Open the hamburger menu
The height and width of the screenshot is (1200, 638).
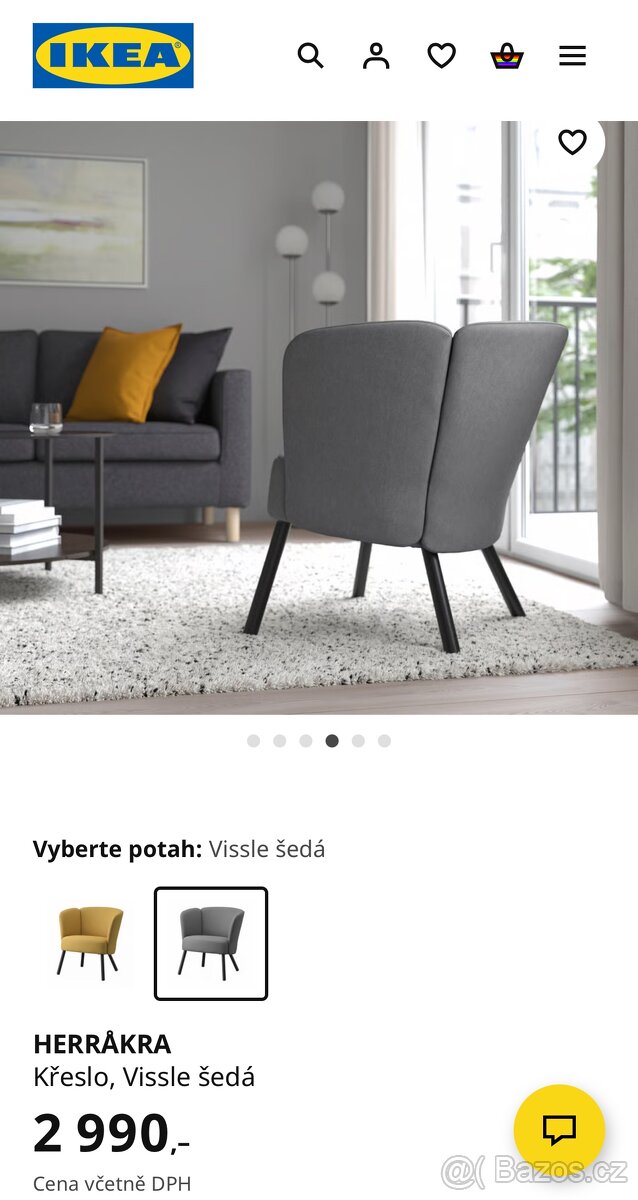point(572,56)
